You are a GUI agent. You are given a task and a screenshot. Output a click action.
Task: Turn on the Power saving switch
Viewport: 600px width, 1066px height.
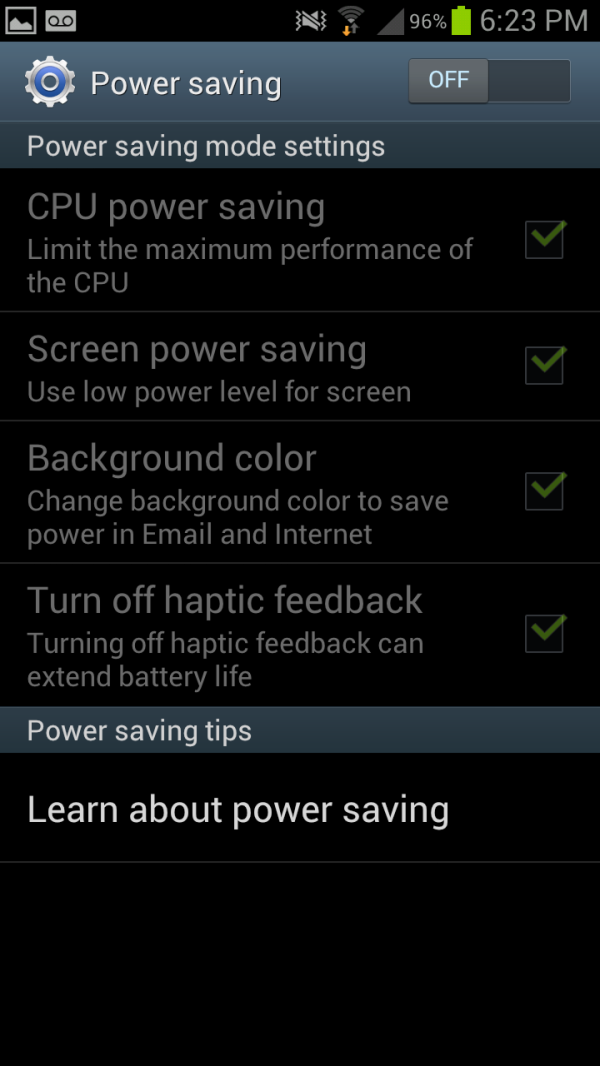point(489,81)
